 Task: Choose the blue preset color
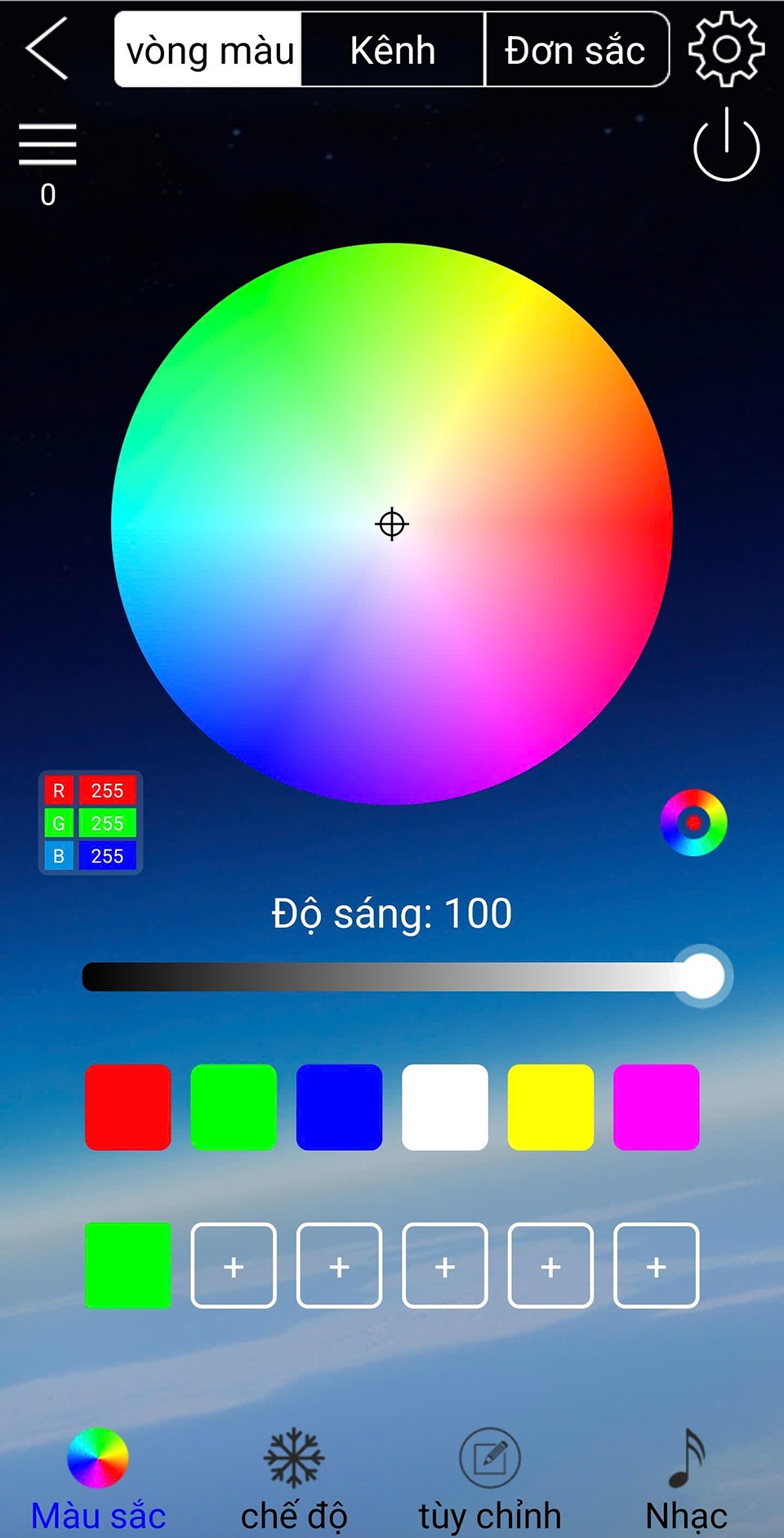pyautogui.click(x=339, y=1107)
